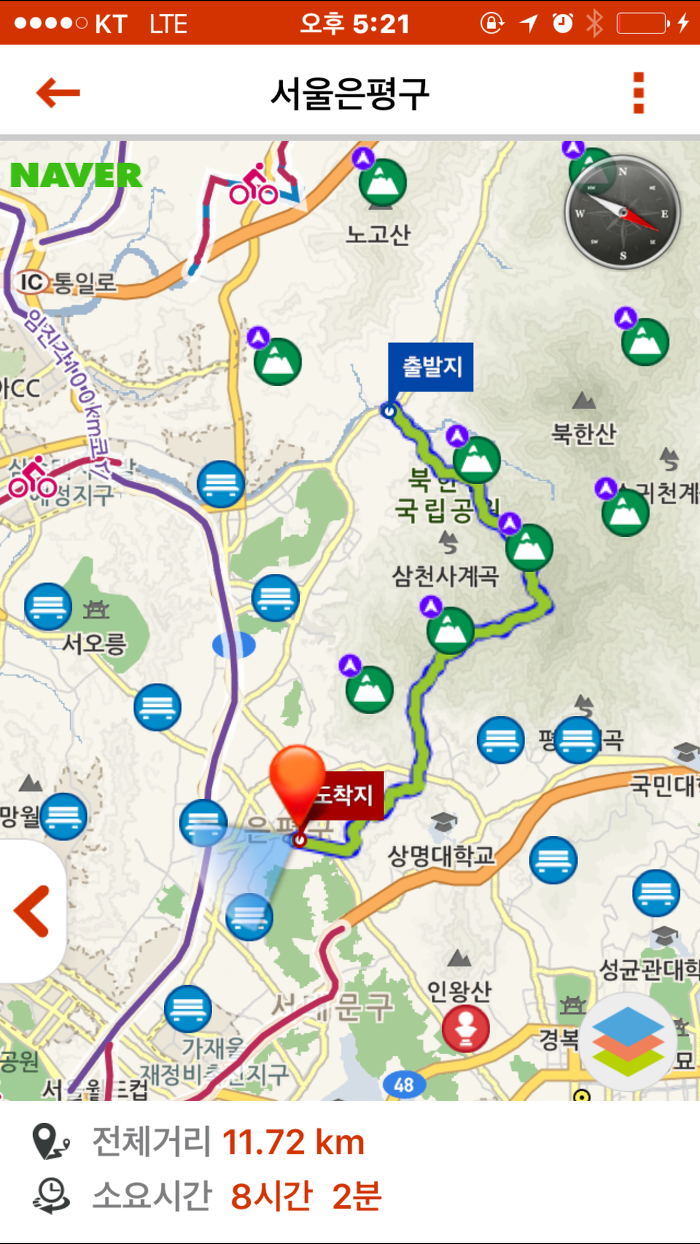700x1244 pixels.
Task: Tap the 출발지 start point marker
Action: click(432, 367)
